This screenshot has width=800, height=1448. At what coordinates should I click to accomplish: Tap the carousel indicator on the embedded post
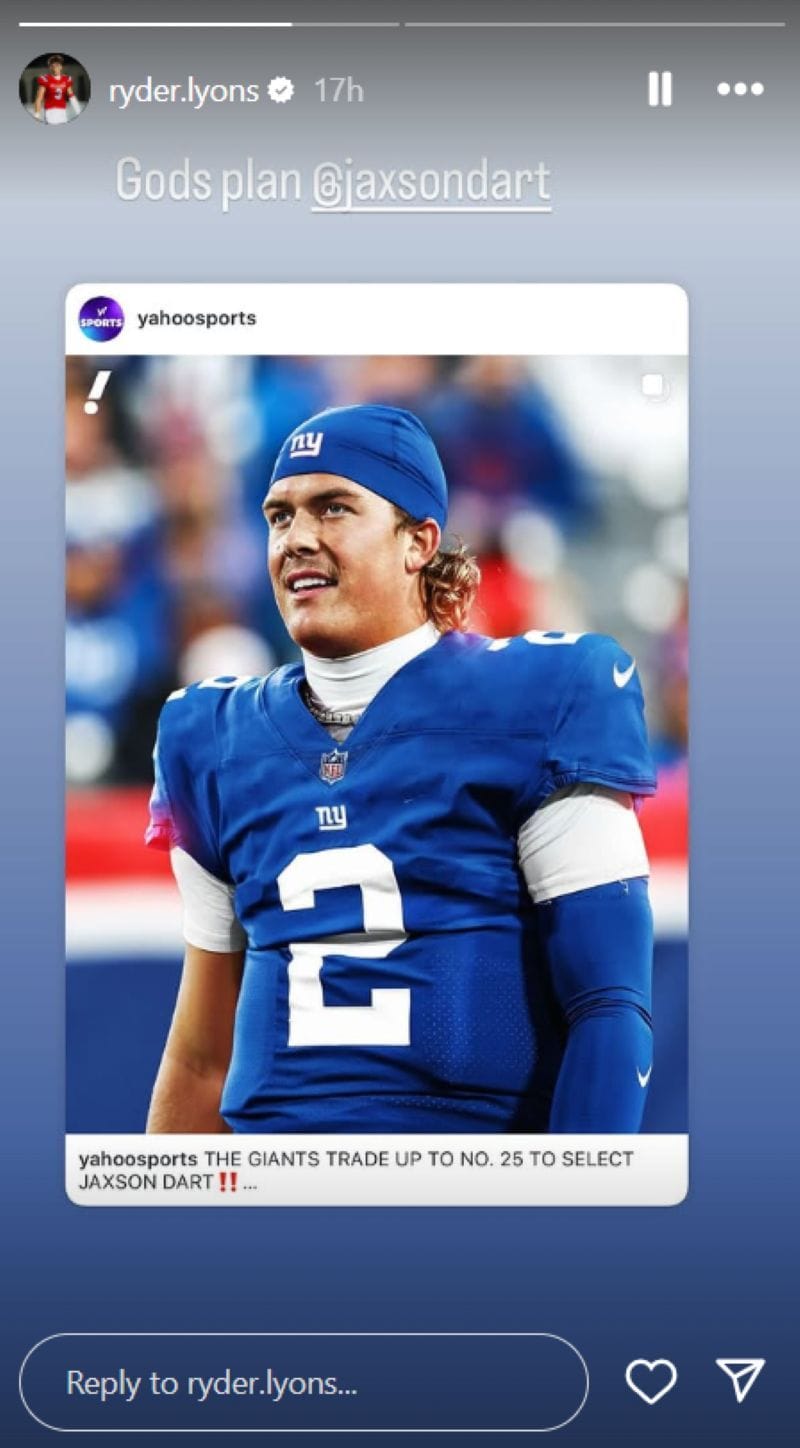[655, 385]
